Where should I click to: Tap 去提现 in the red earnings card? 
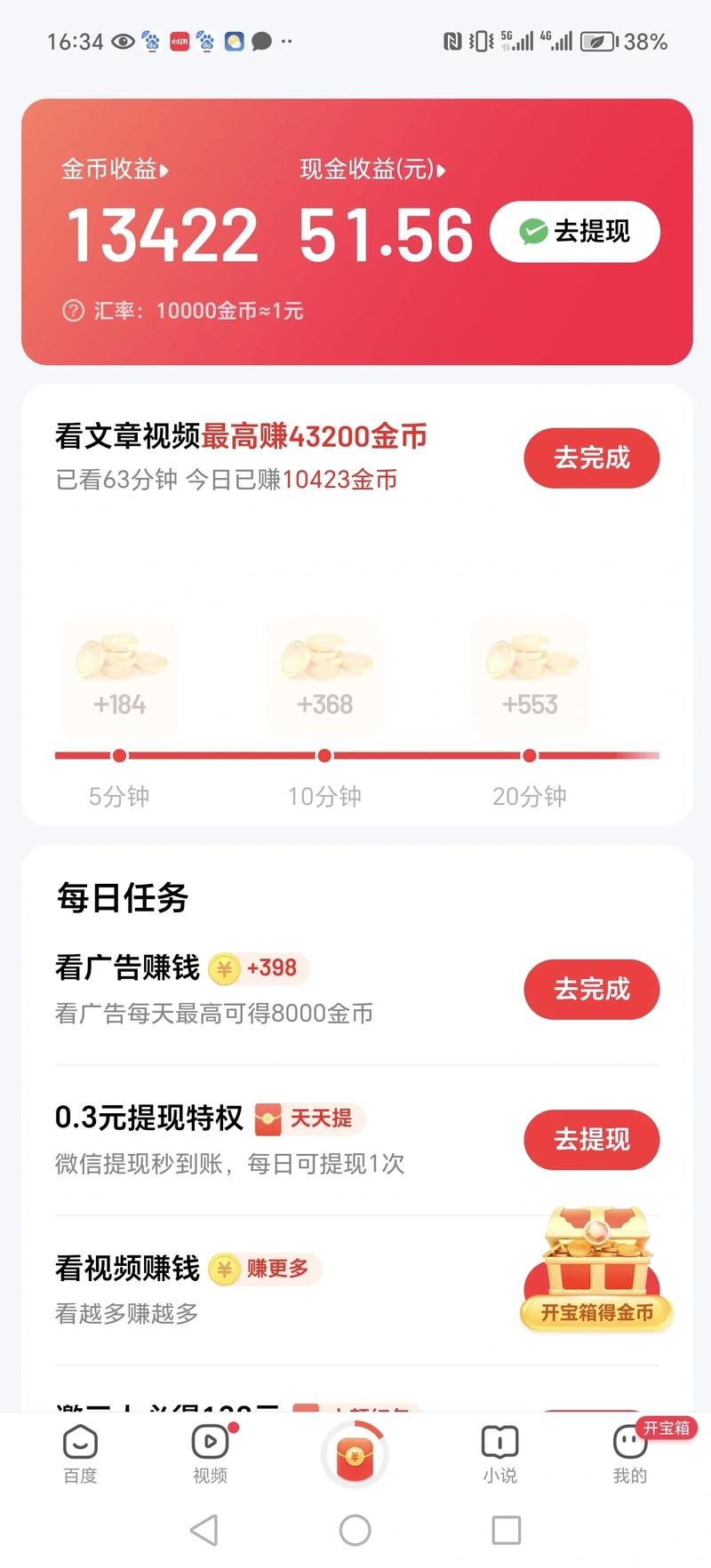[574, 232]
